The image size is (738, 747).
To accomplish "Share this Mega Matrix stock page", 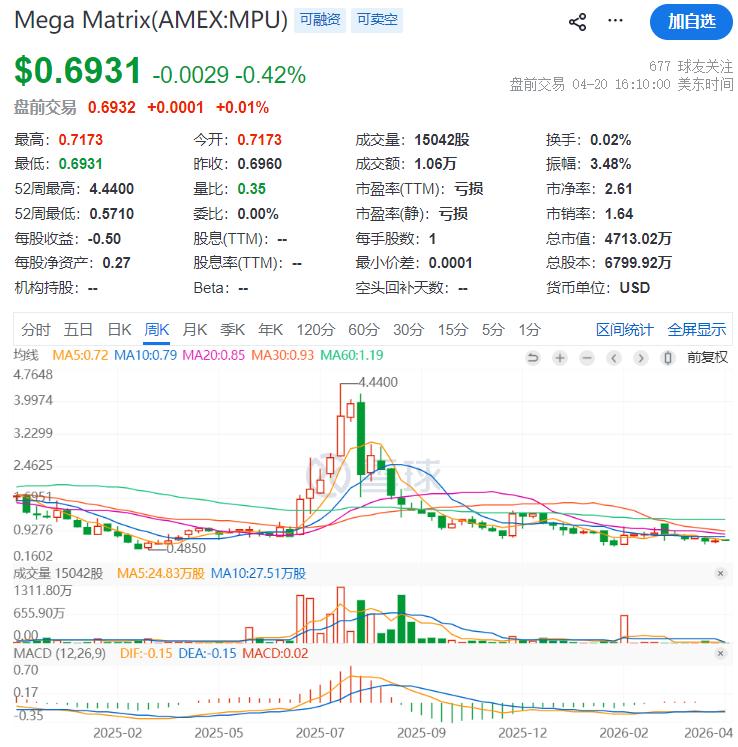I will point(577,21).
